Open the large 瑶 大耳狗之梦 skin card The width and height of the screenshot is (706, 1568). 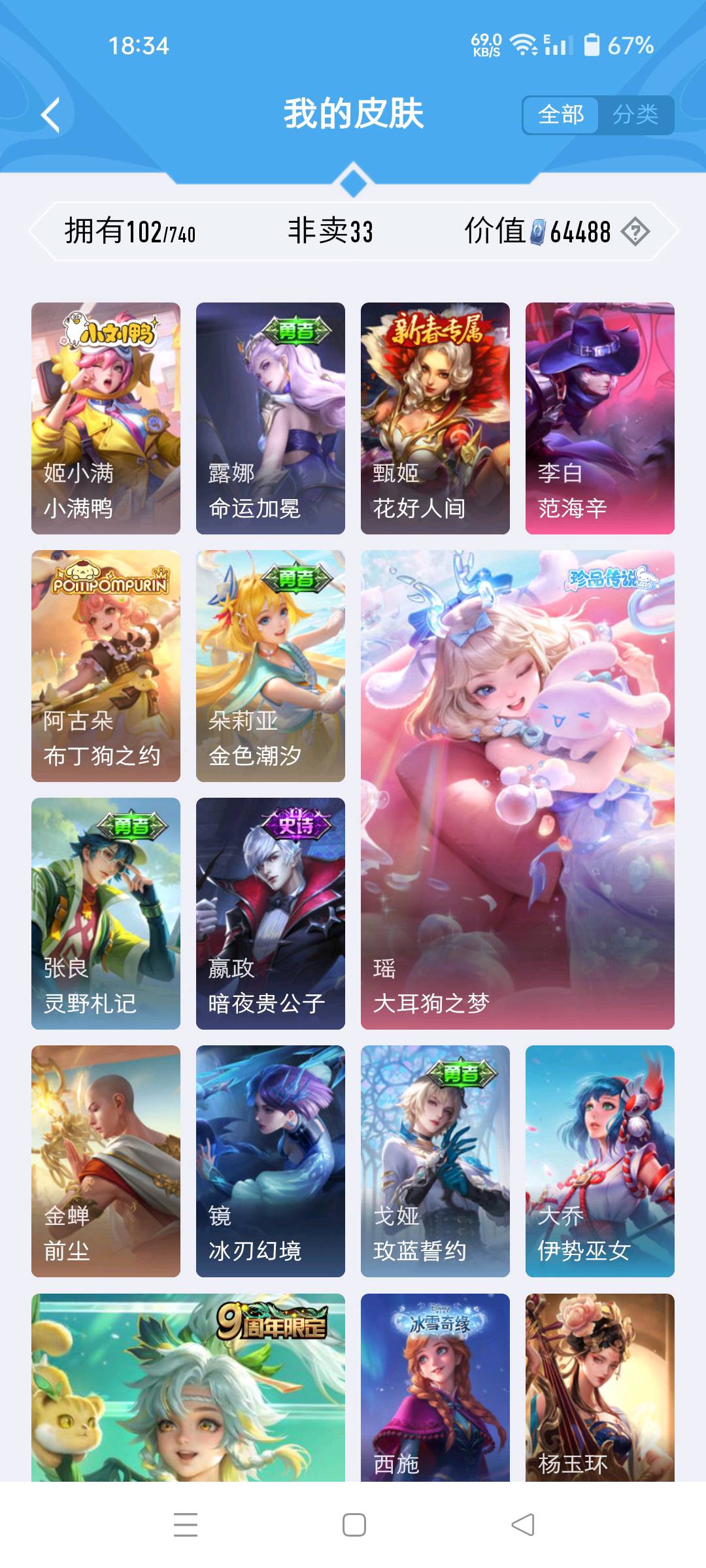518,789
